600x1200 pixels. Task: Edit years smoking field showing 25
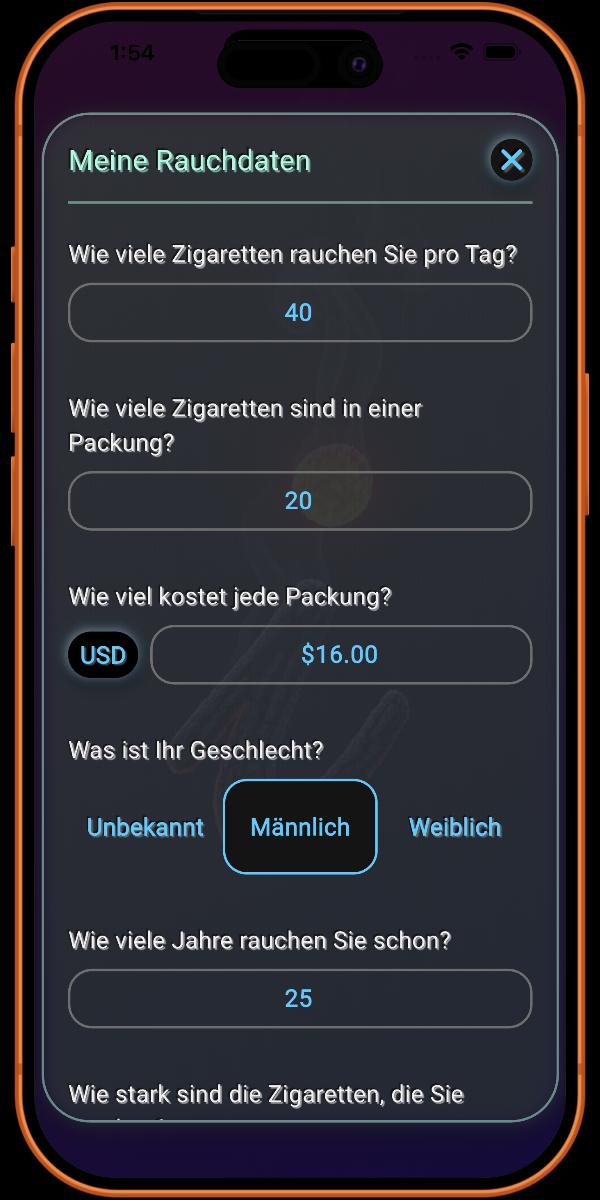coord(299,998)
